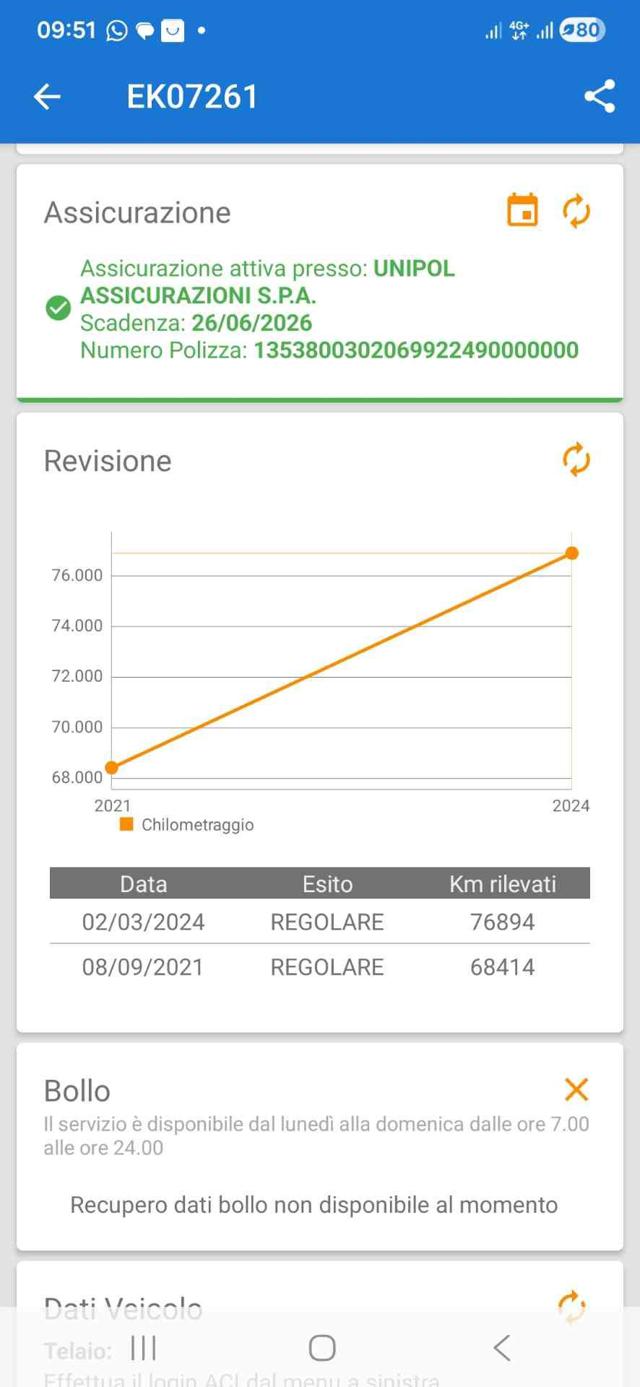Refresh the Revisione data
Viewport: 640px width, 1387px height.
click(576, 460)
